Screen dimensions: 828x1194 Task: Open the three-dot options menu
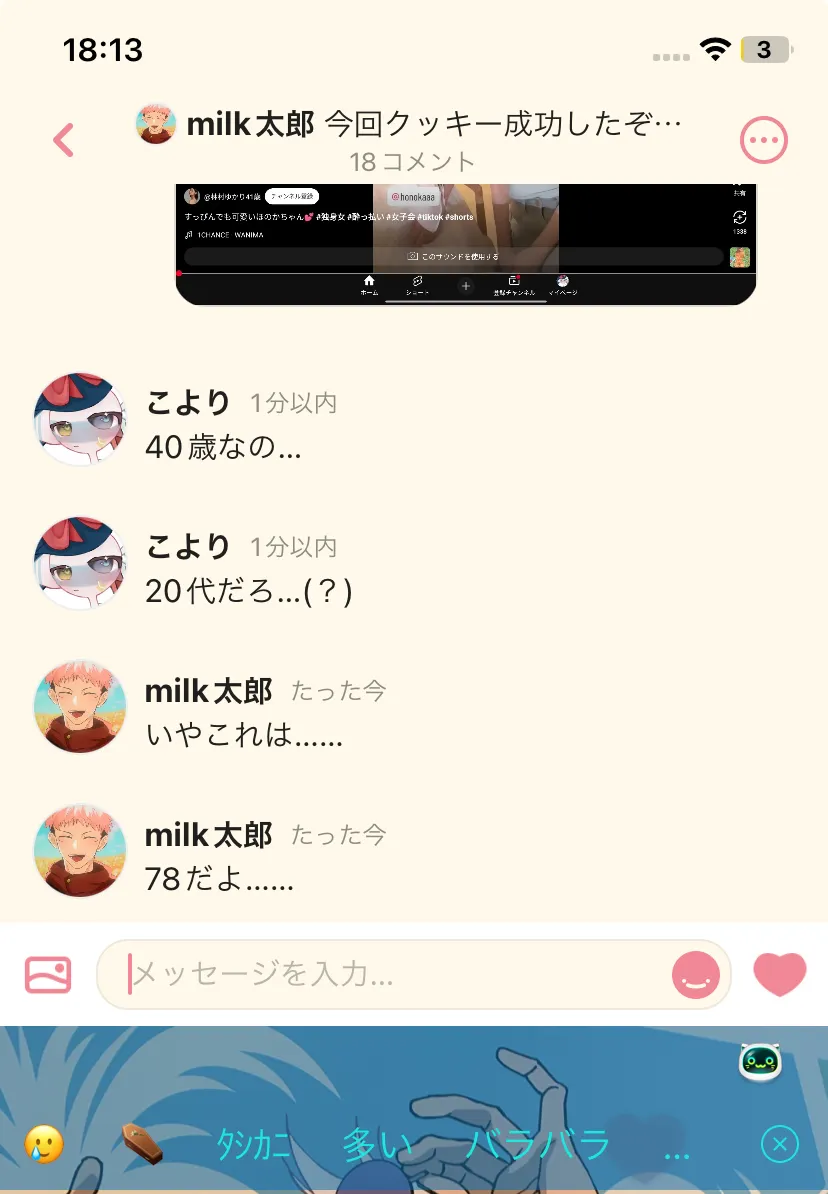764,141
